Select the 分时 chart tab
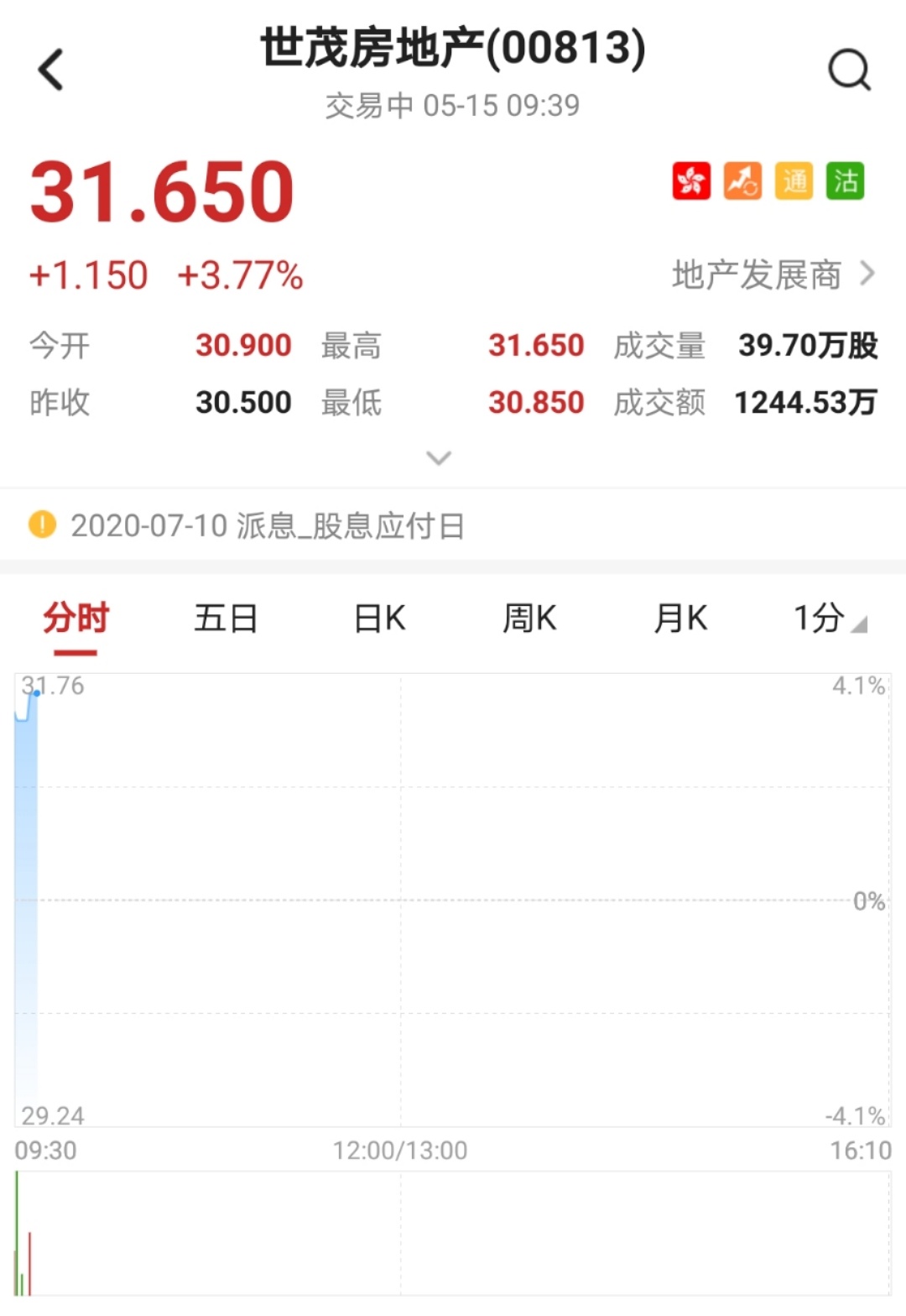This screenshot has height=1316, width=906. [x=76, y=619]
